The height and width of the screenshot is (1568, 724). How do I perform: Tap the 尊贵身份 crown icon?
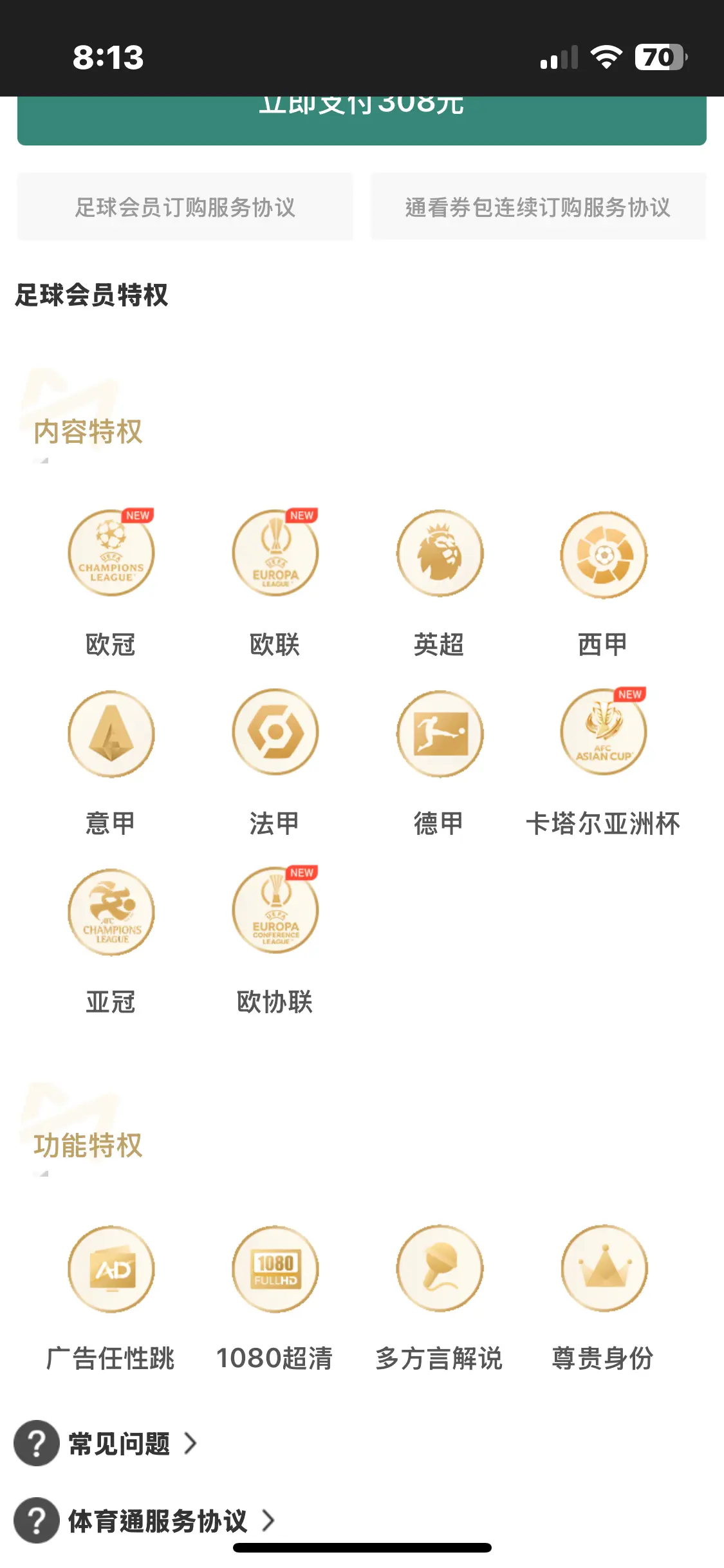604,1268
